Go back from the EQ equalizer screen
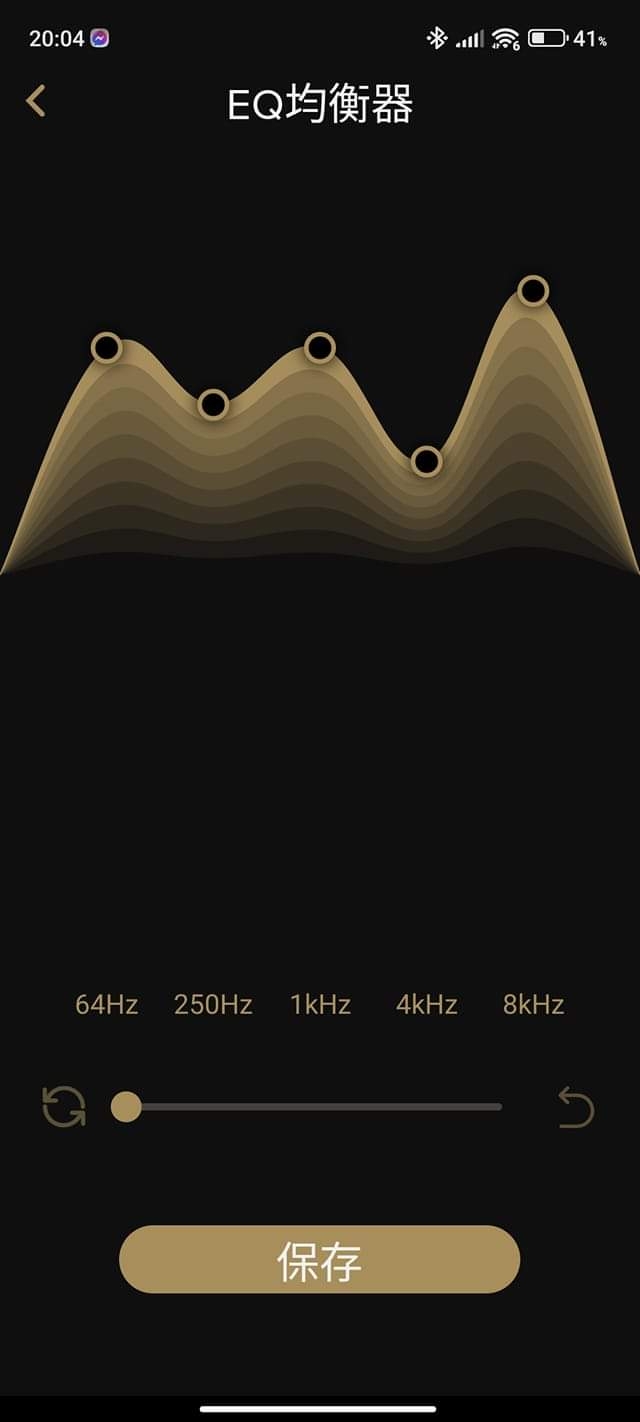 pyautogui.click(x=36, y=101)
